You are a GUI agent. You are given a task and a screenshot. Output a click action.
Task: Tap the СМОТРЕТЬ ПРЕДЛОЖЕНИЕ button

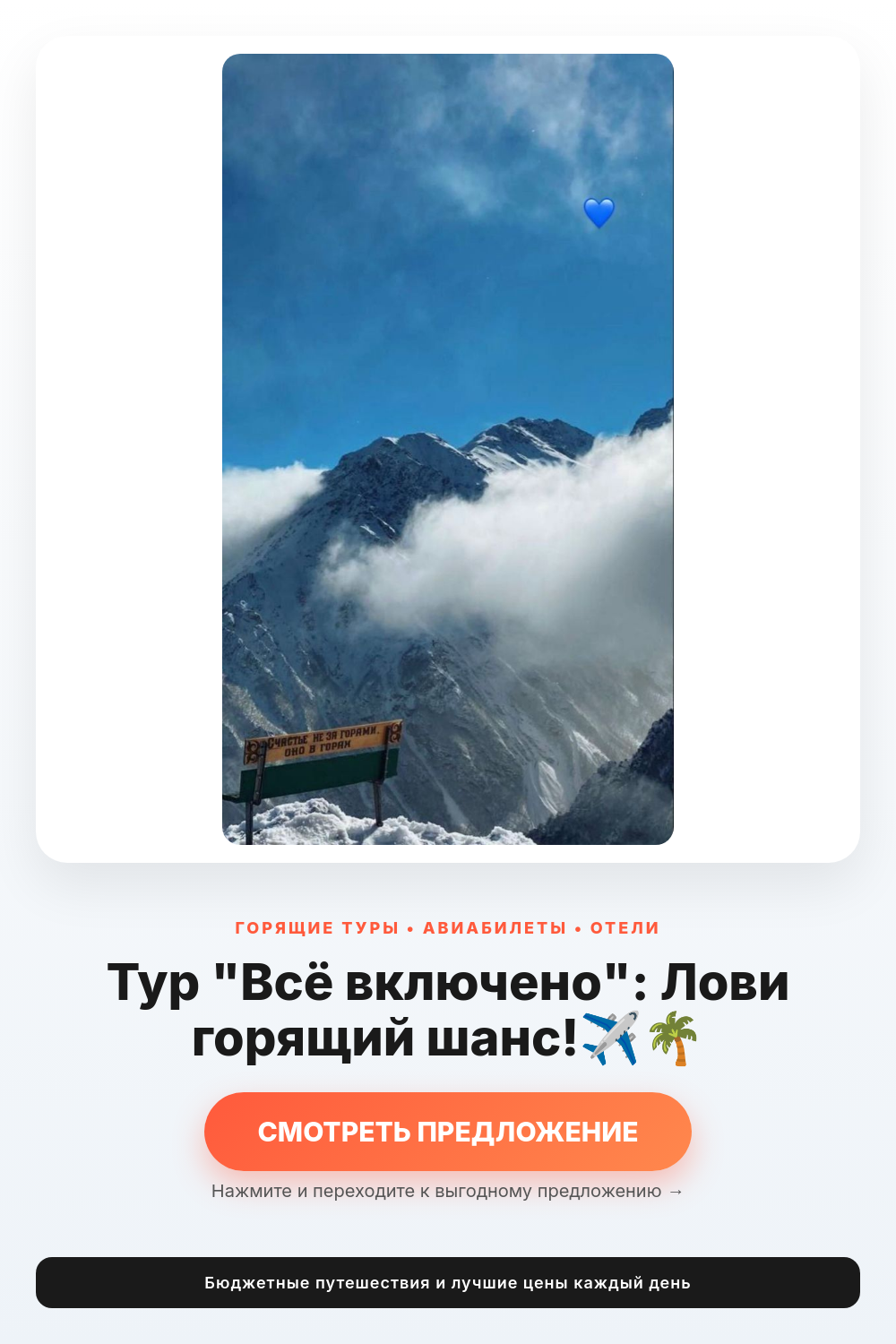pos(448,1132)
